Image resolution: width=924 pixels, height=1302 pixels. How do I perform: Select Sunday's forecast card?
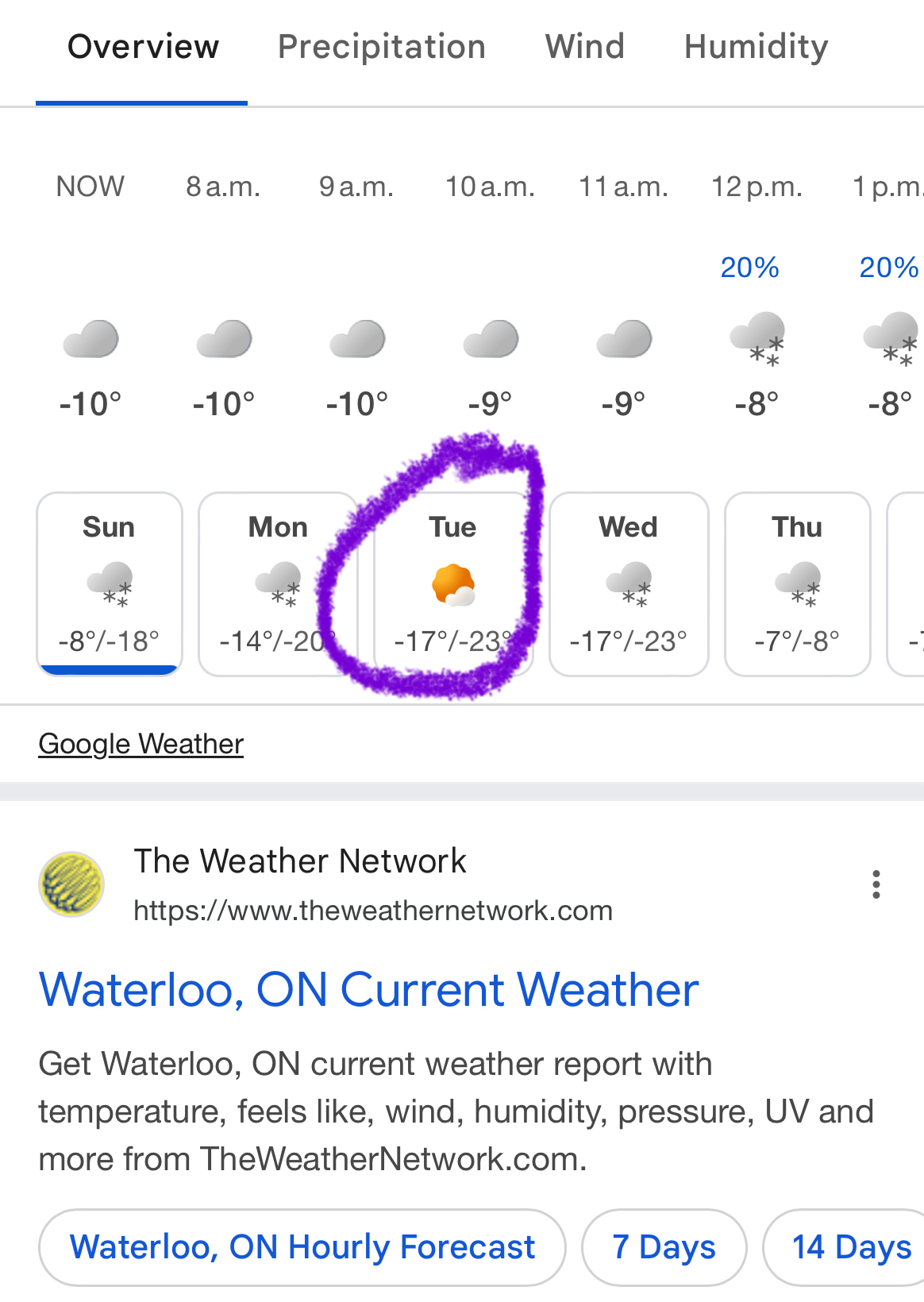click(x=110, y=584)
